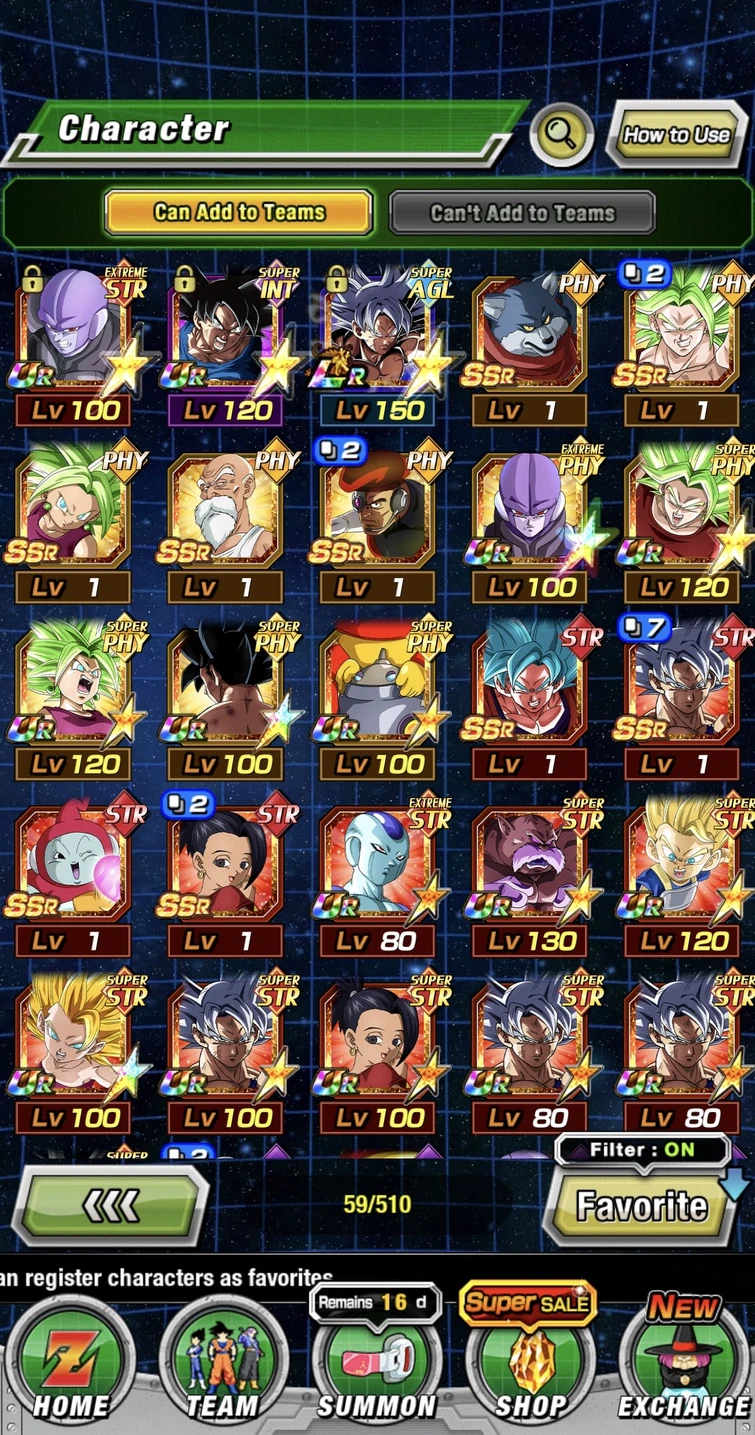
Task: Toggle the Filter ON switch
Action: click(x=641, y=1150)
